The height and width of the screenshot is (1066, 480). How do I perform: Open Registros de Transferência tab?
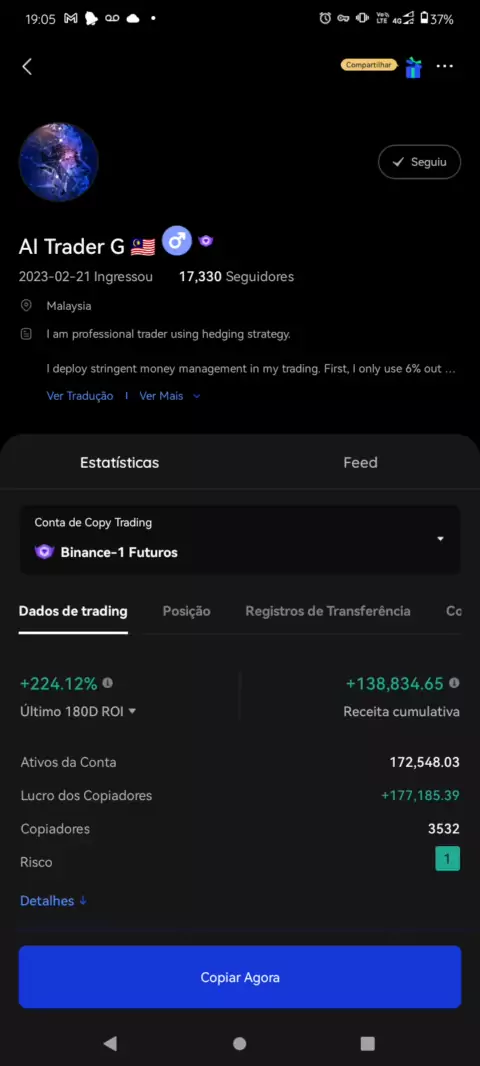pyautogui.click(x=328, y=611)
